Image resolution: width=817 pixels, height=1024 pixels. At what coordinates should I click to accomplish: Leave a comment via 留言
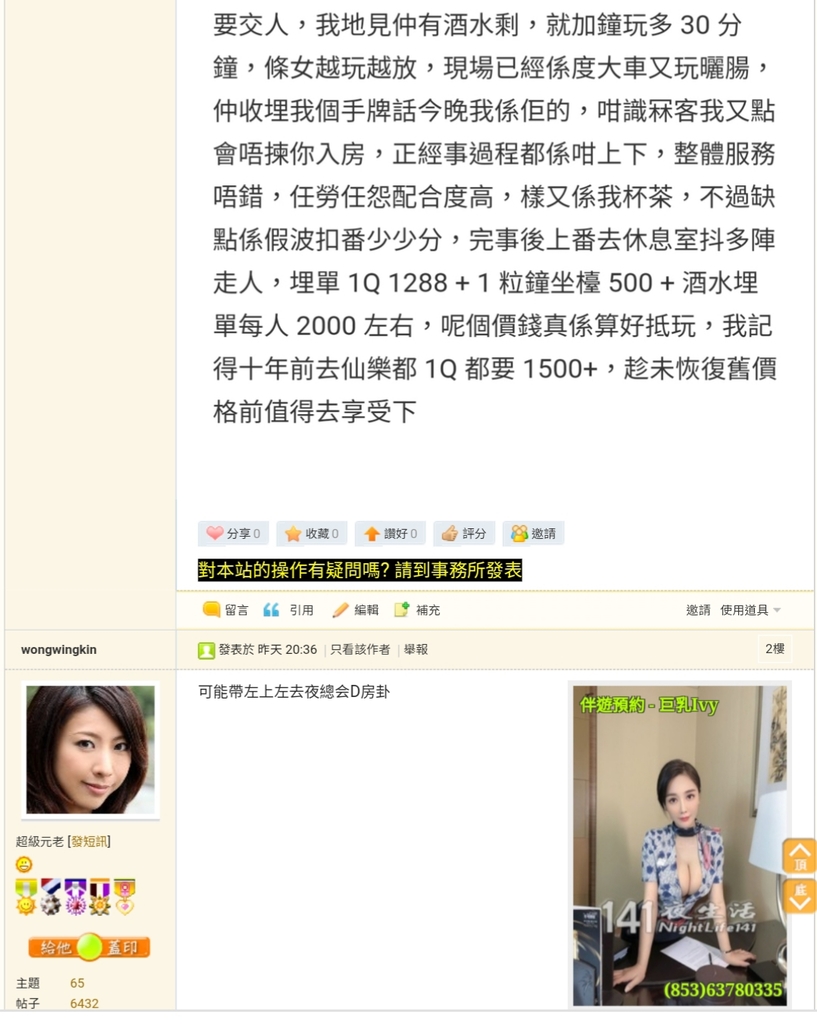pyautogui.click(x=226, y=610)
